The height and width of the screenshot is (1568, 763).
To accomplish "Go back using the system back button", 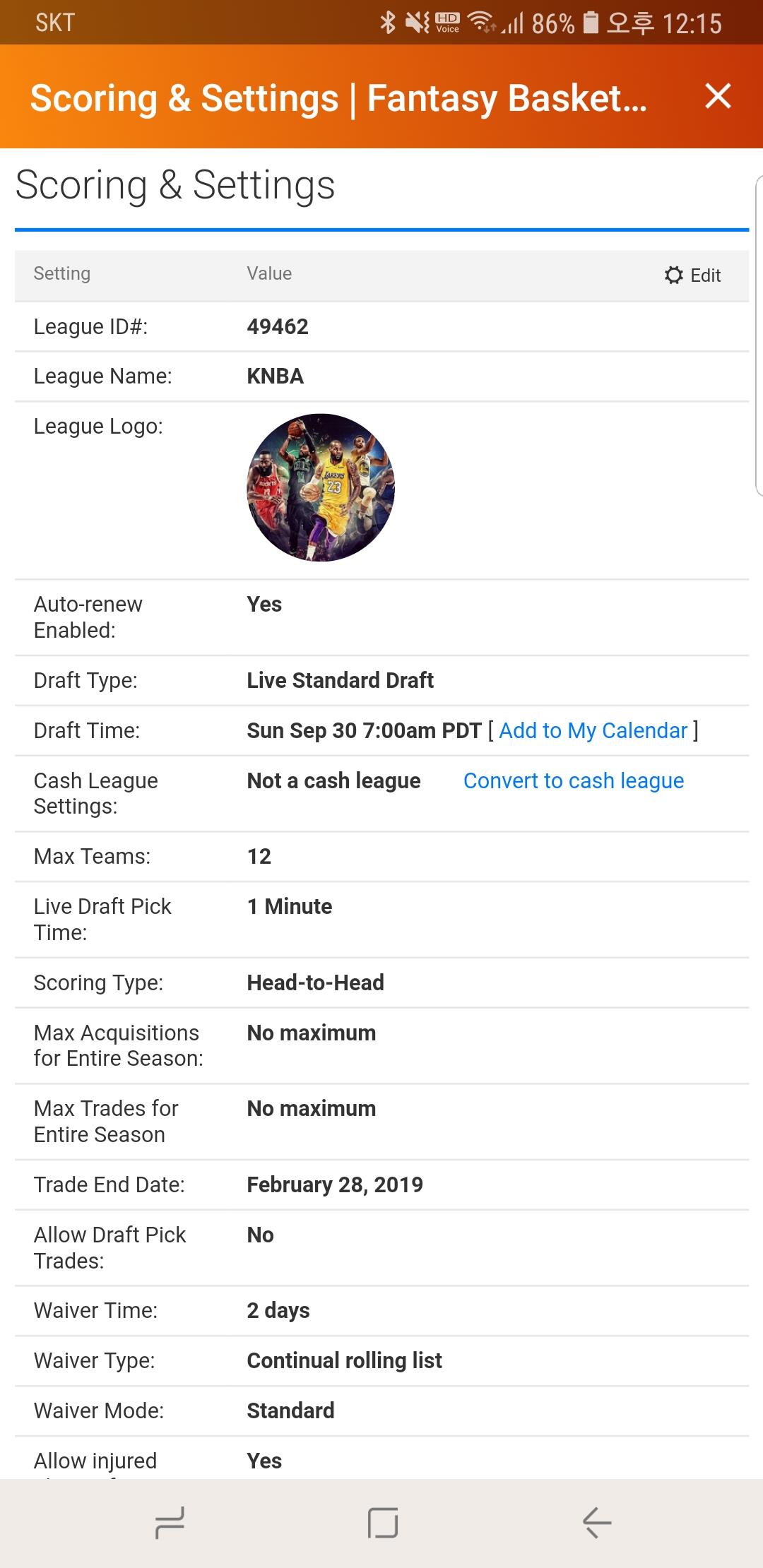I will 596,1522.
